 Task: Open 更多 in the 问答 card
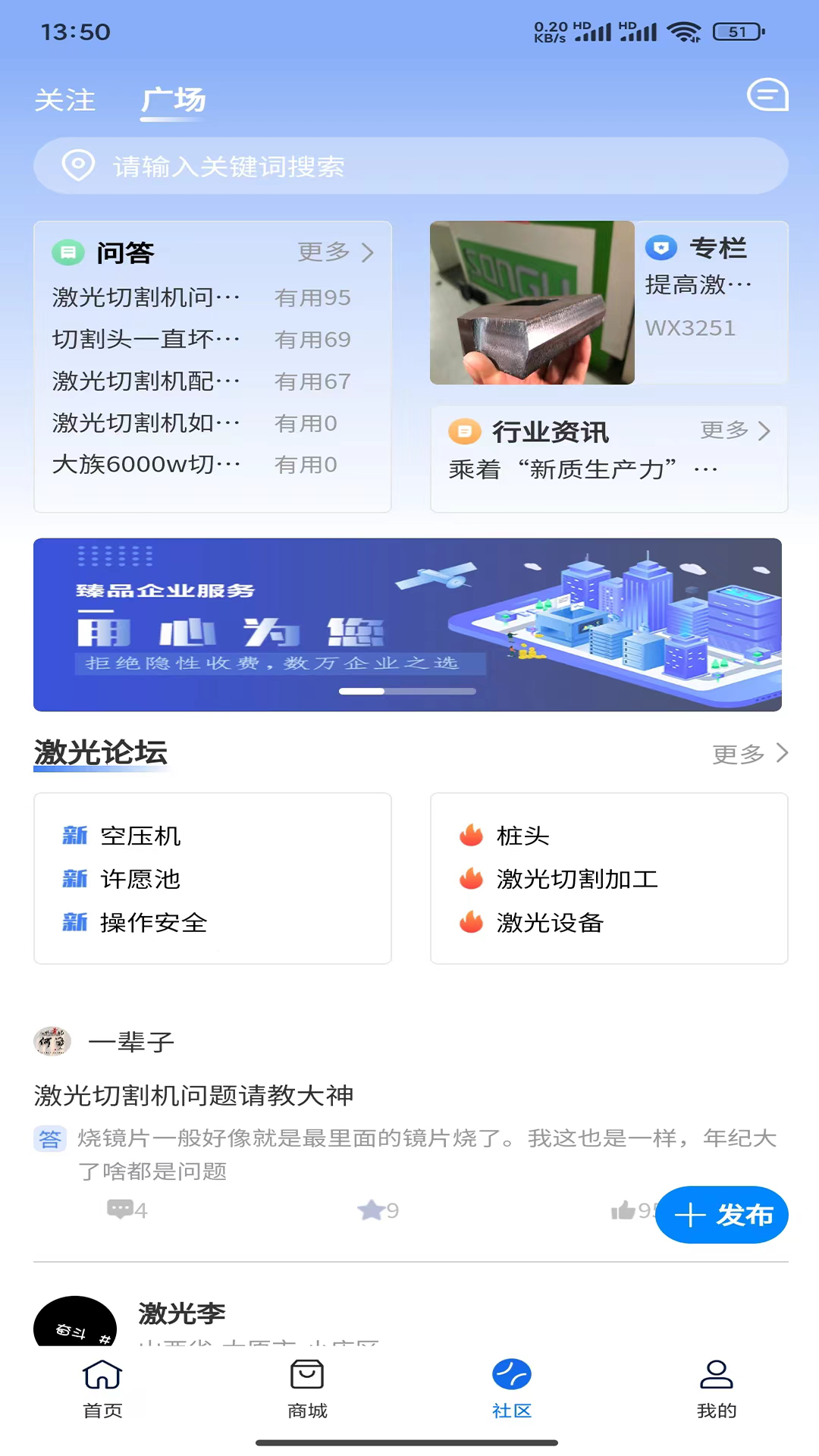[336, 252]
